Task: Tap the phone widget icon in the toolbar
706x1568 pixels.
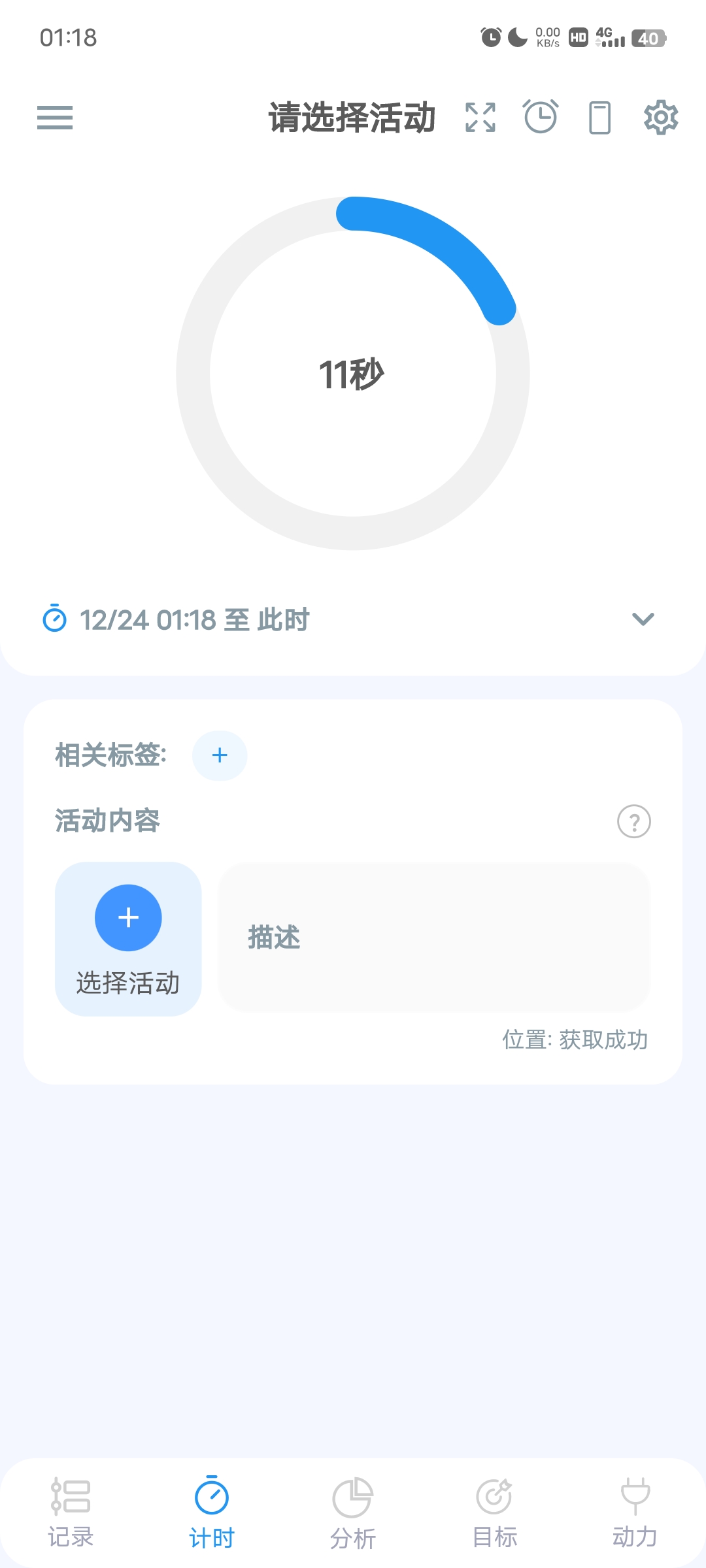Action: (x=599, y=118)
